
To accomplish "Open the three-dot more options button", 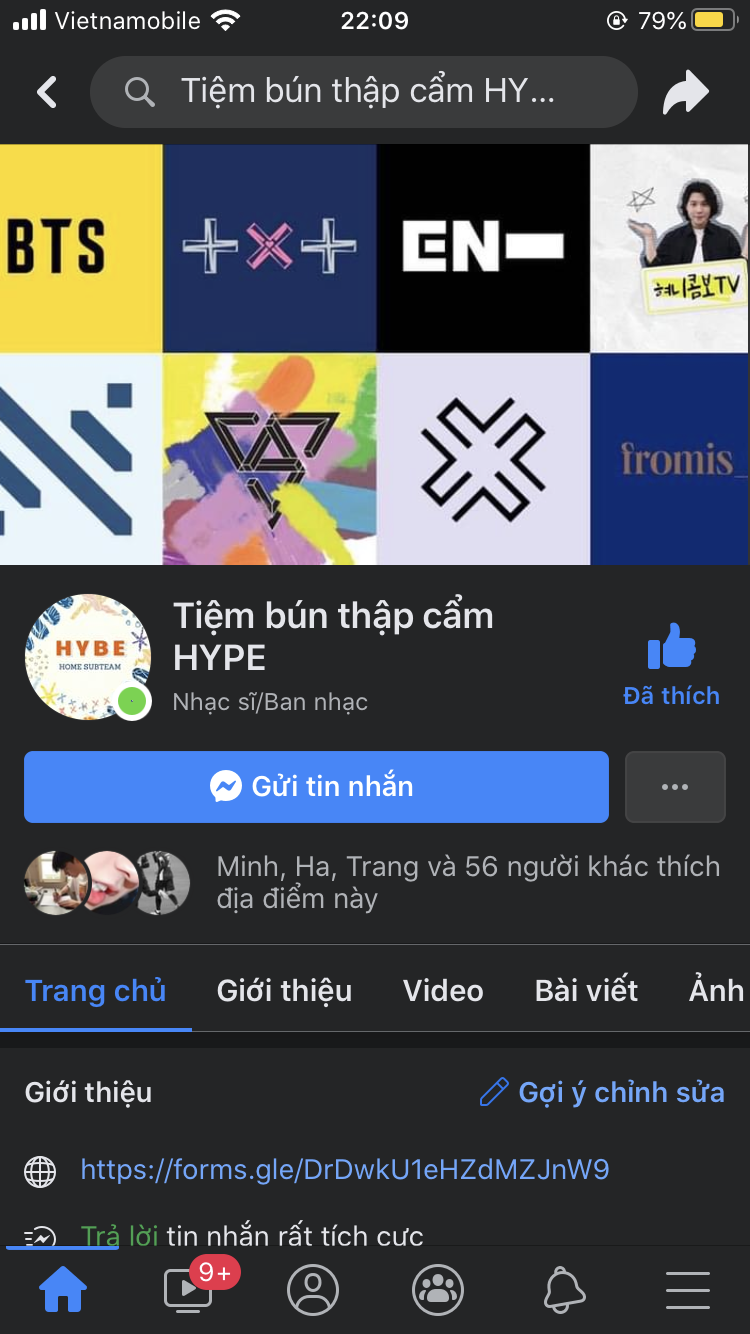I will pos(675,787).
